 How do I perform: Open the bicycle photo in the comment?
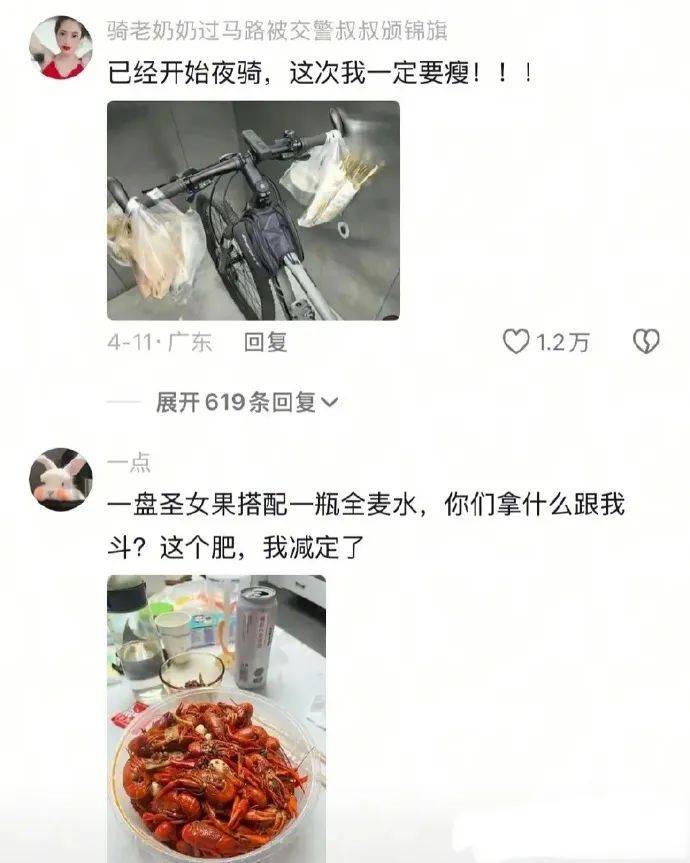pyautogui.click(x=253, y=211)
